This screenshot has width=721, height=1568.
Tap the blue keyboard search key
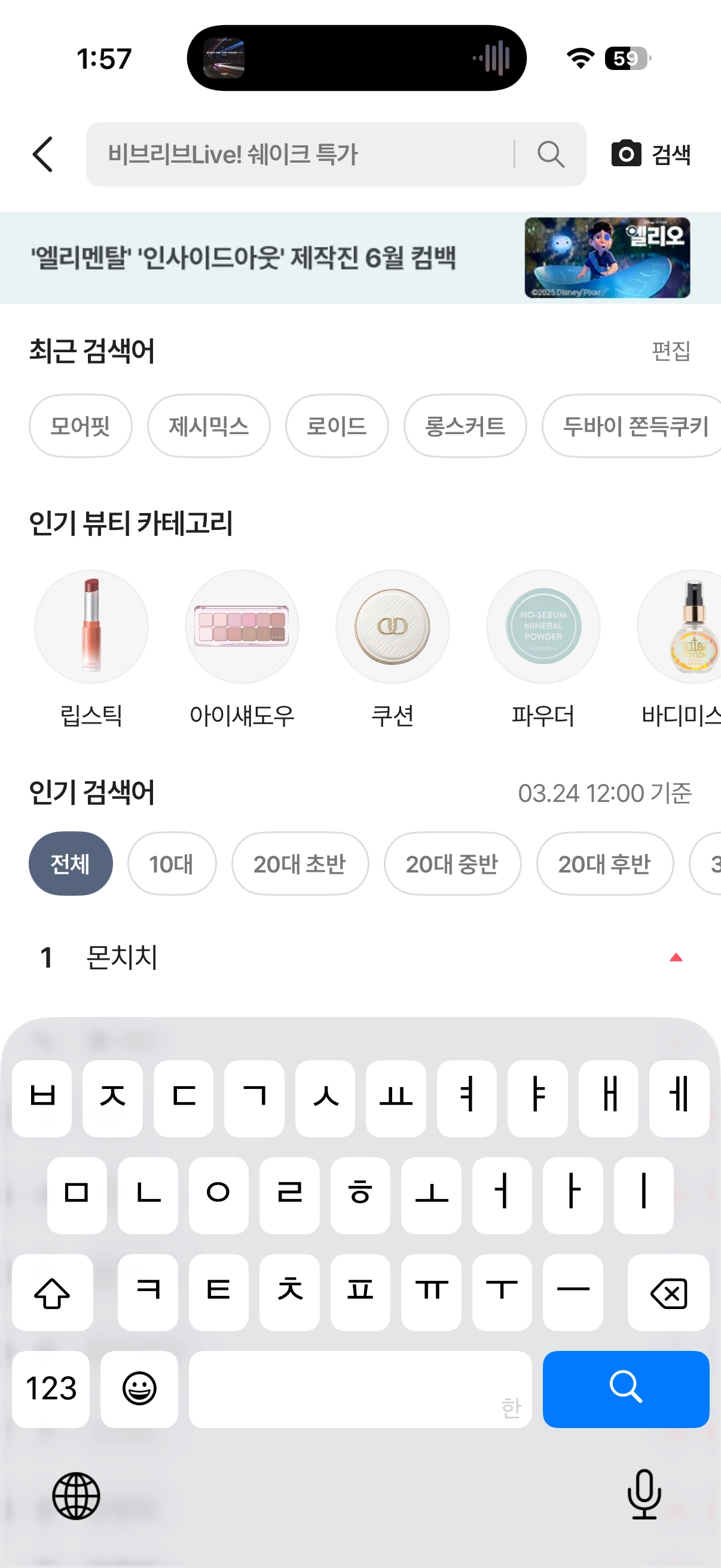tap(625, 1389)
